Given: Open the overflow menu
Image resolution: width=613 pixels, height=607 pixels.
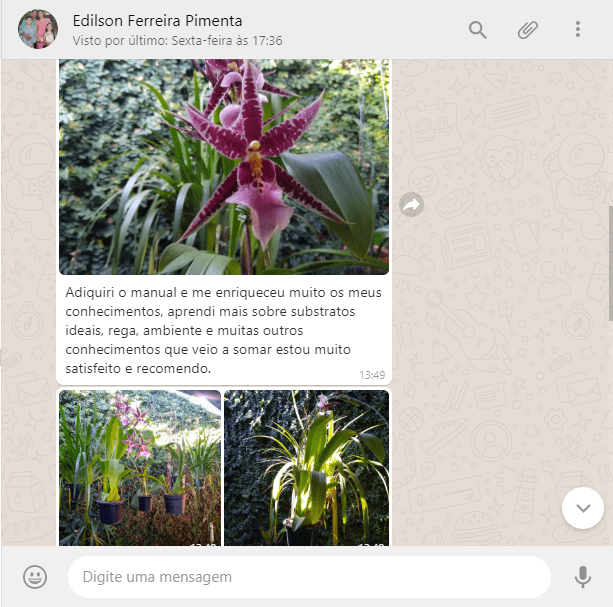Looking at the screenshot, I should tap(578, 30).
